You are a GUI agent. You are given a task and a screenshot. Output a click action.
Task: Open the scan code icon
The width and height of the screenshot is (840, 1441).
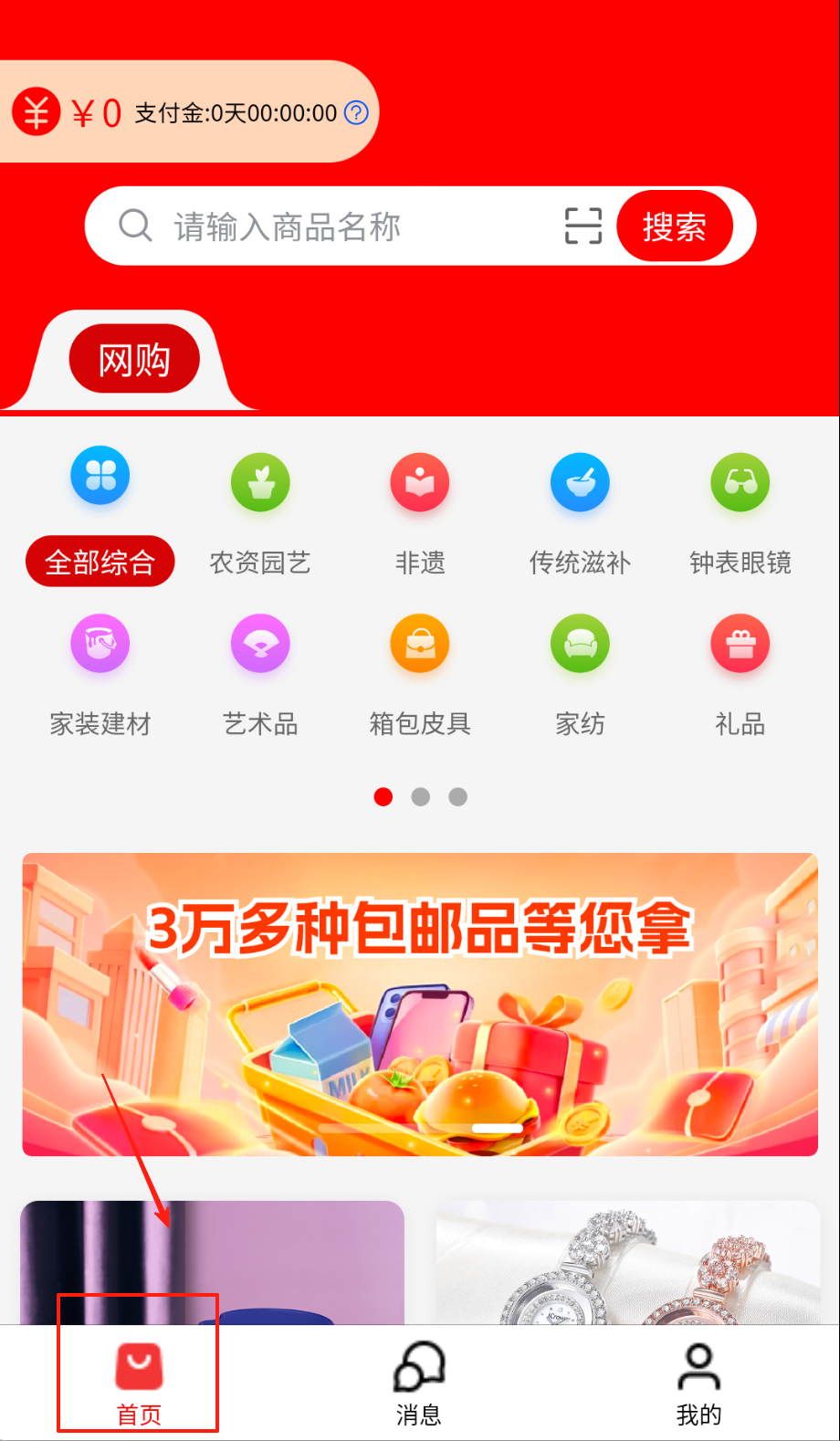click(x=583, y=226)
